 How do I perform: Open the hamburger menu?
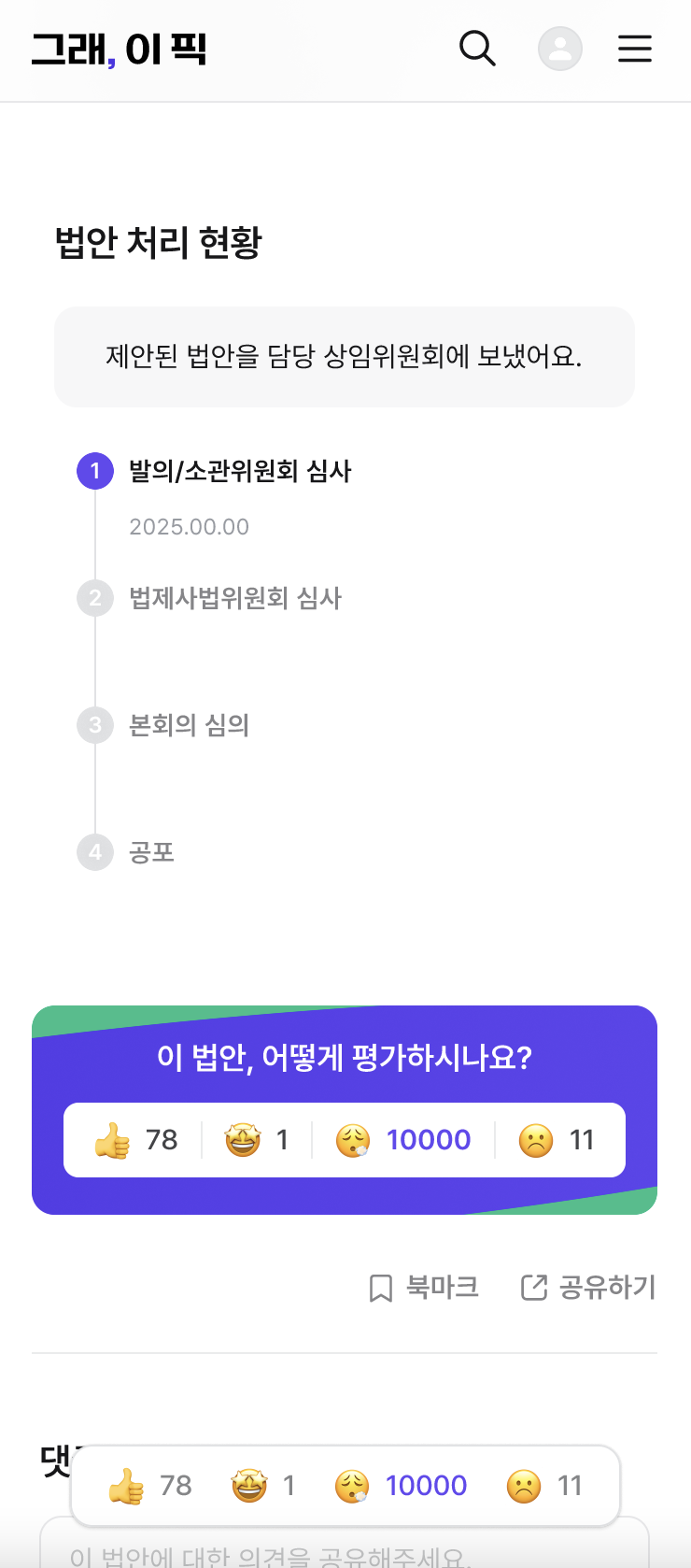pos(635,49)
